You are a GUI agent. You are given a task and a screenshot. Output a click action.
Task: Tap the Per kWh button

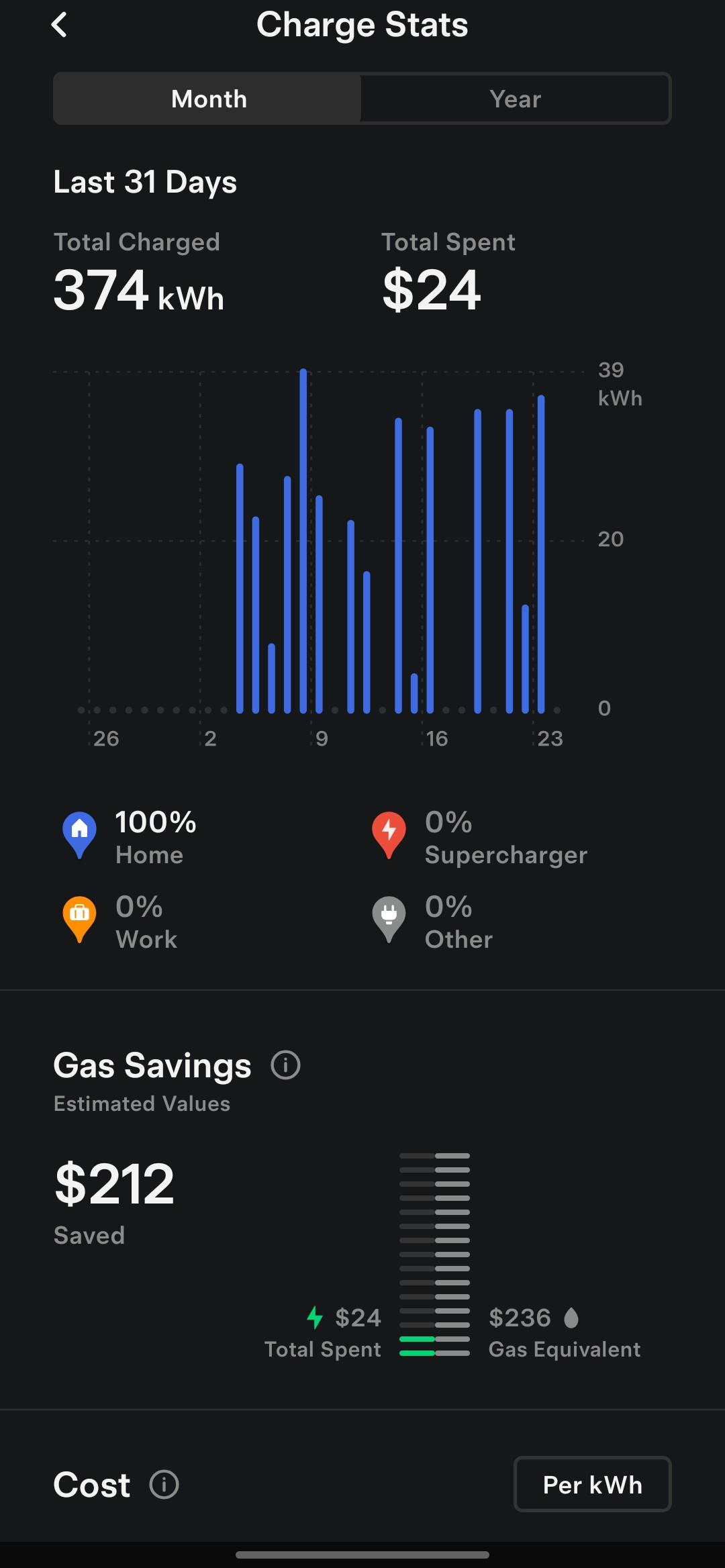(592, 1485)
